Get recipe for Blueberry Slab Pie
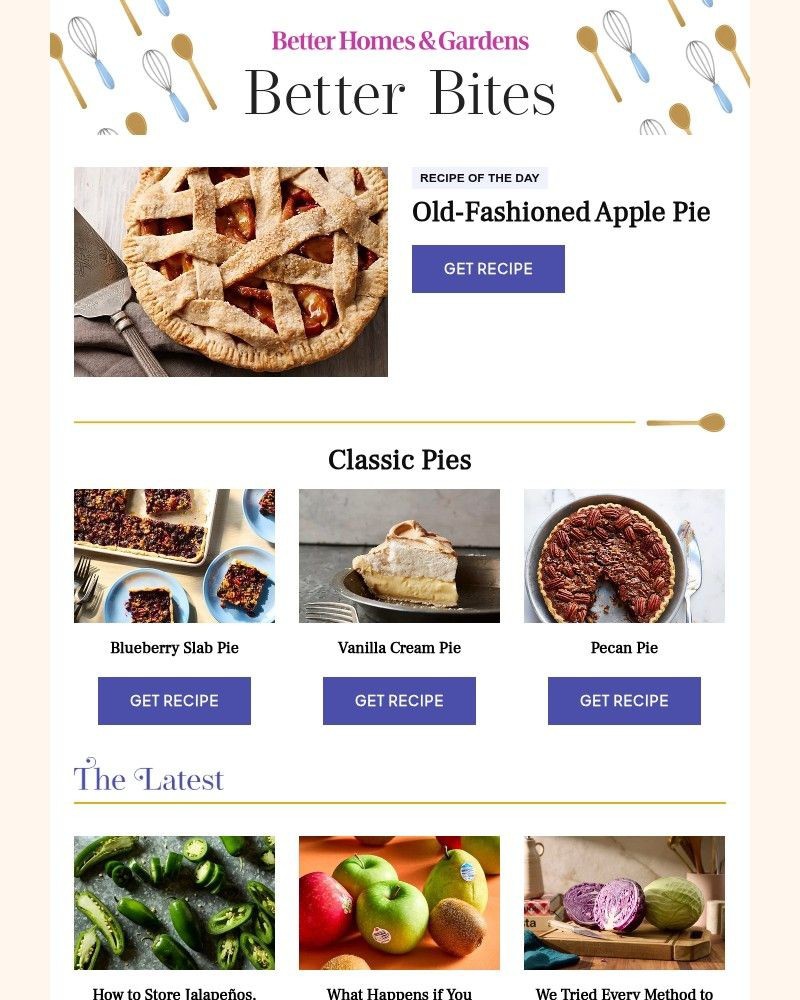Viewport: 800px width, 1000px height. 174,701
